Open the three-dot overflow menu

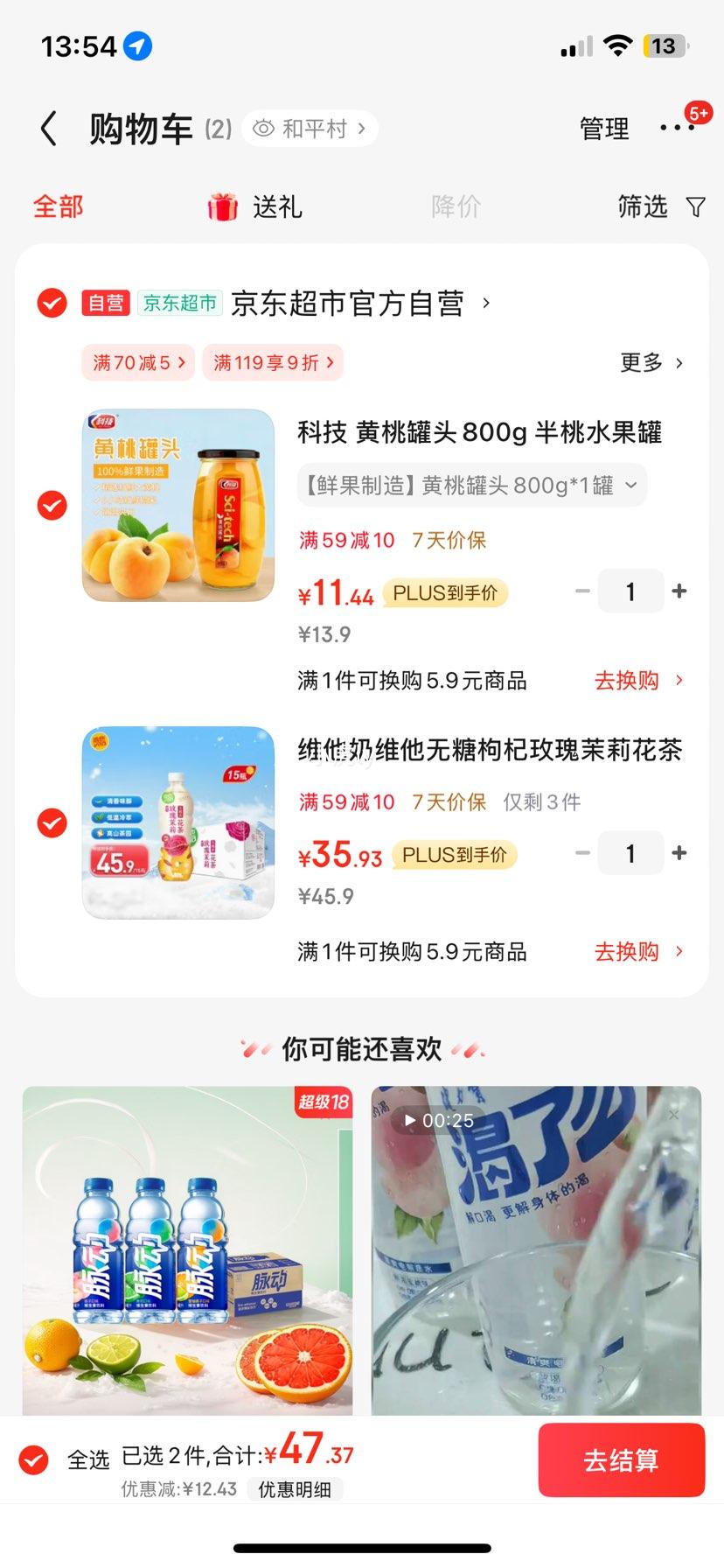point(679,129)
